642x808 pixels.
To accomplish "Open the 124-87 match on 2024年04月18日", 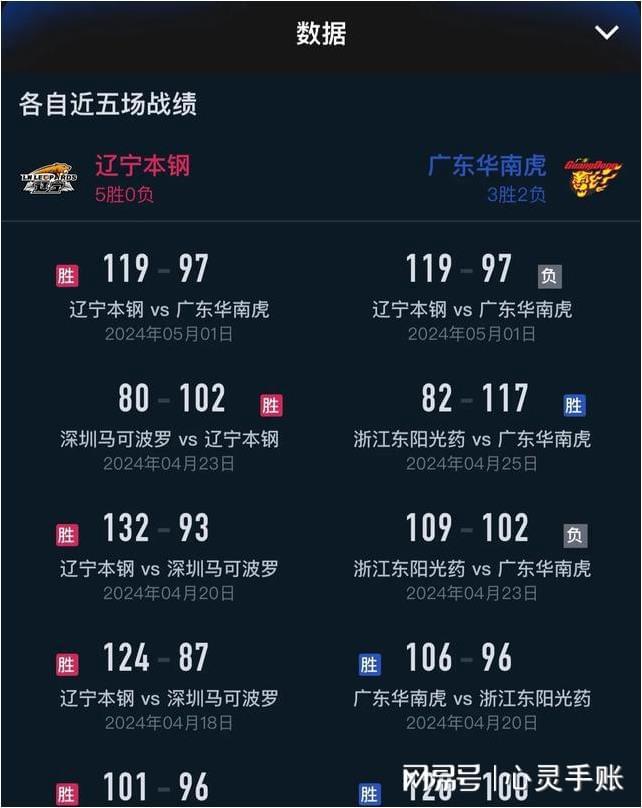I will point(168,686).
